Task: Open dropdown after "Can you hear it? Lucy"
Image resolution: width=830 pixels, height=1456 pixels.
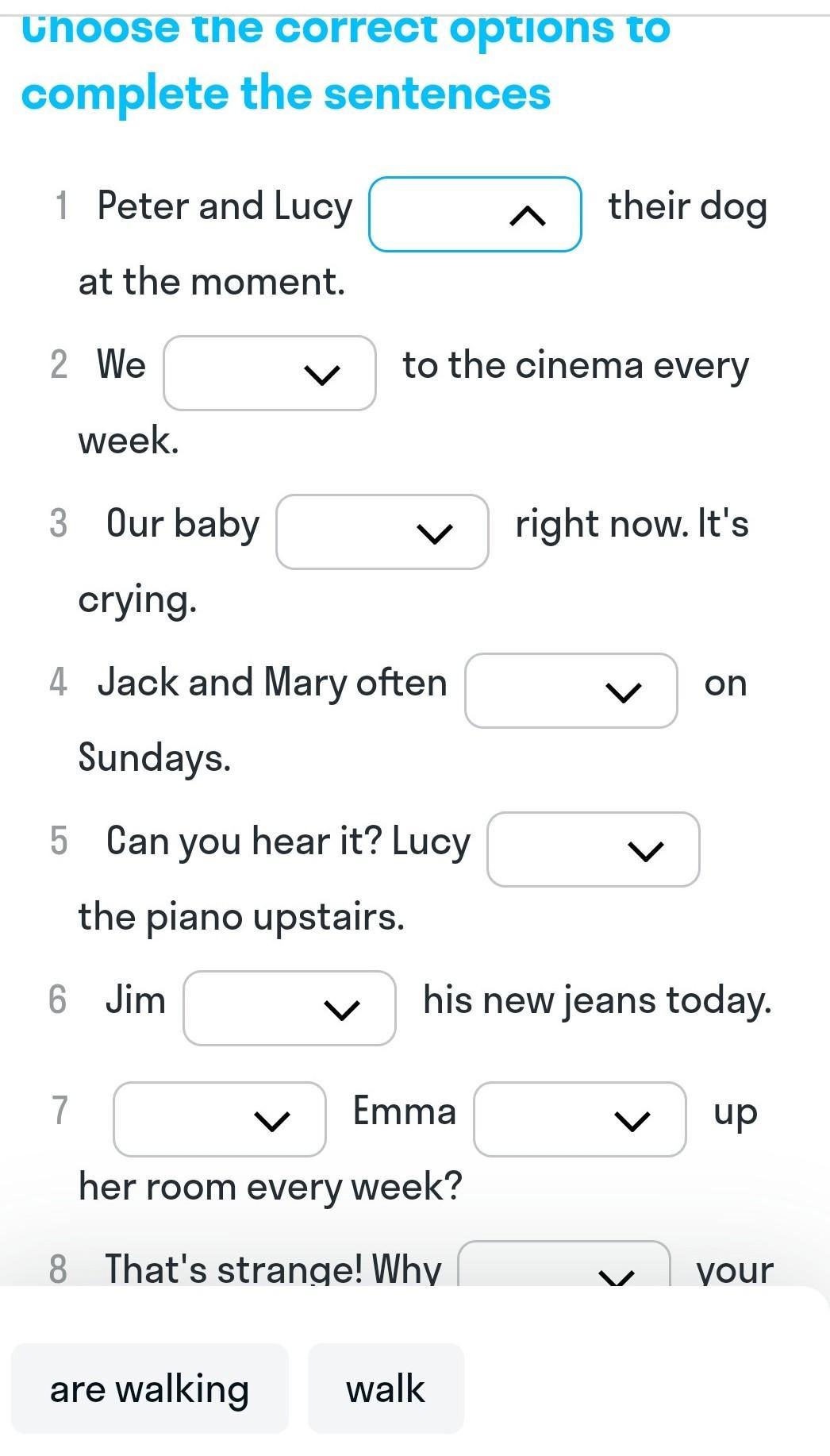Action: [594, 849]
